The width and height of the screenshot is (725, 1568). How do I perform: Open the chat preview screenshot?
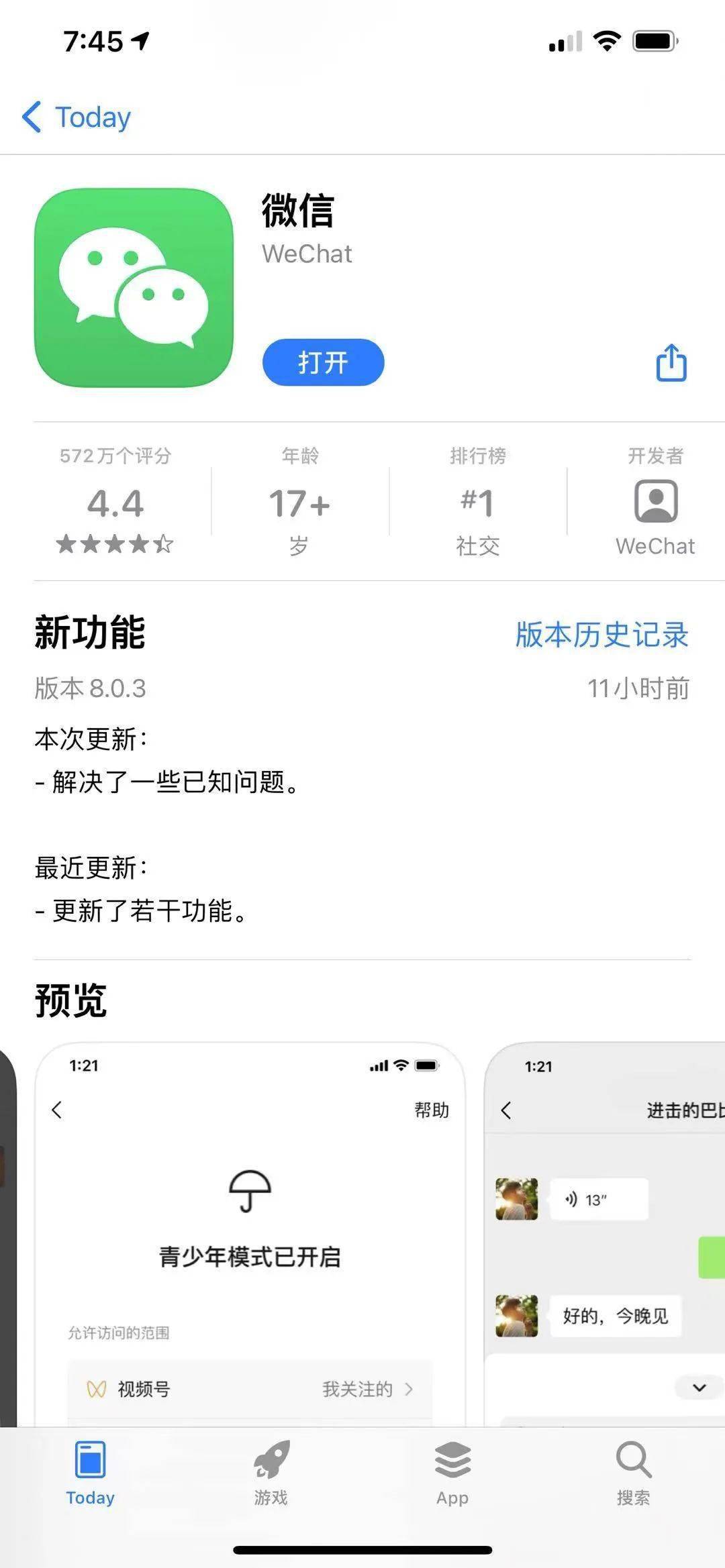coord(604,1235)
